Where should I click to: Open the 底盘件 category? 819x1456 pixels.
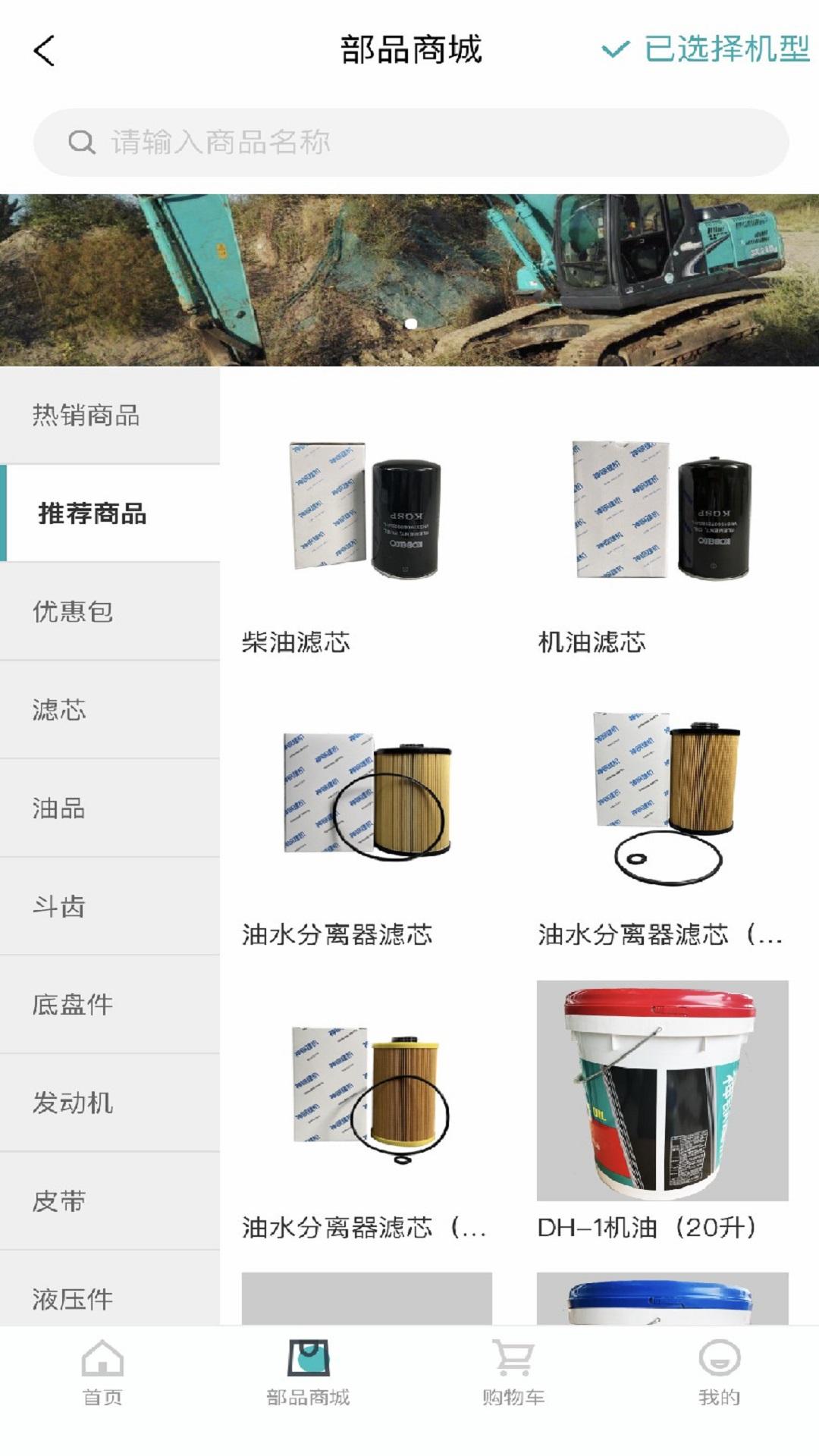click(110, 1004)
